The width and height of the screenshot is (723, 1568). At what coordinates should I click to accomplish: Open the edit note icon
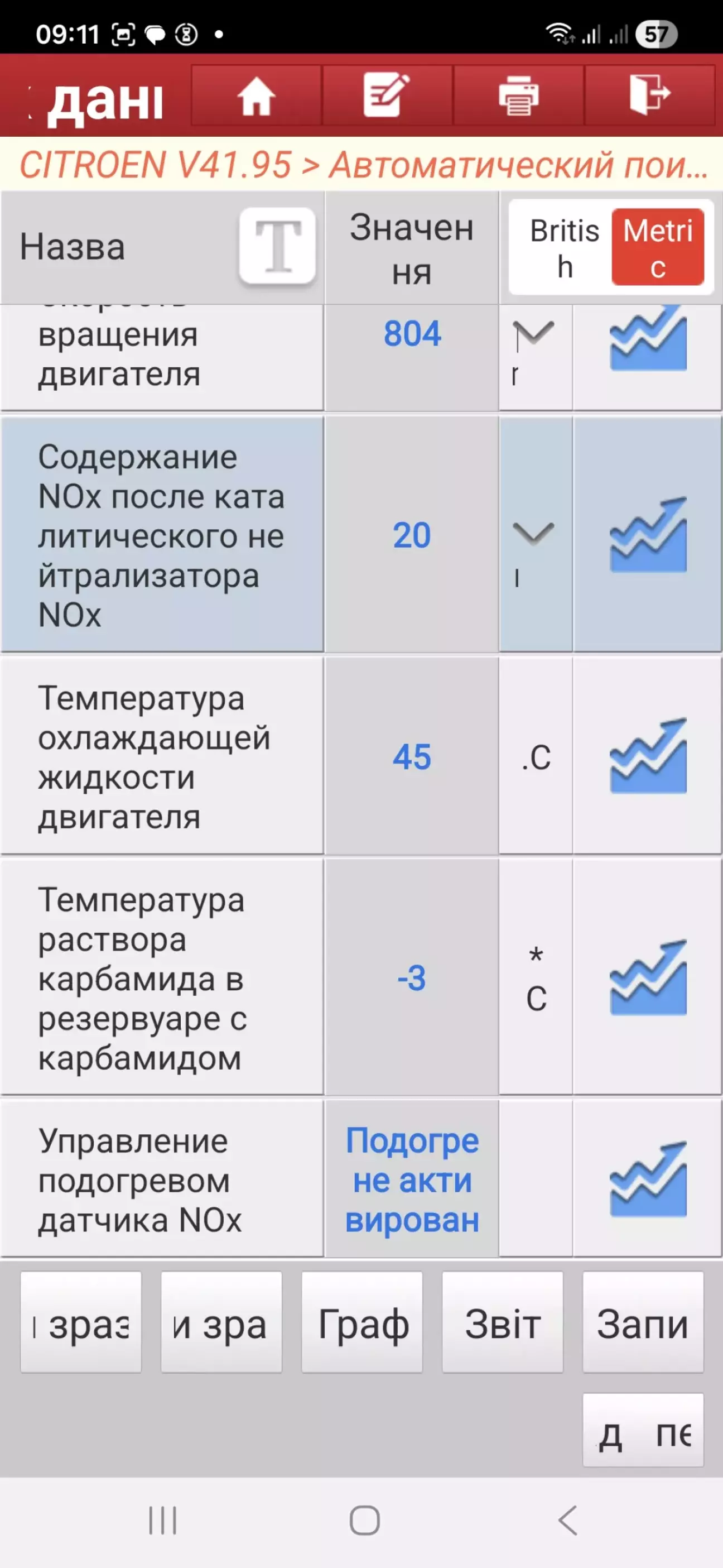[387, 95]
